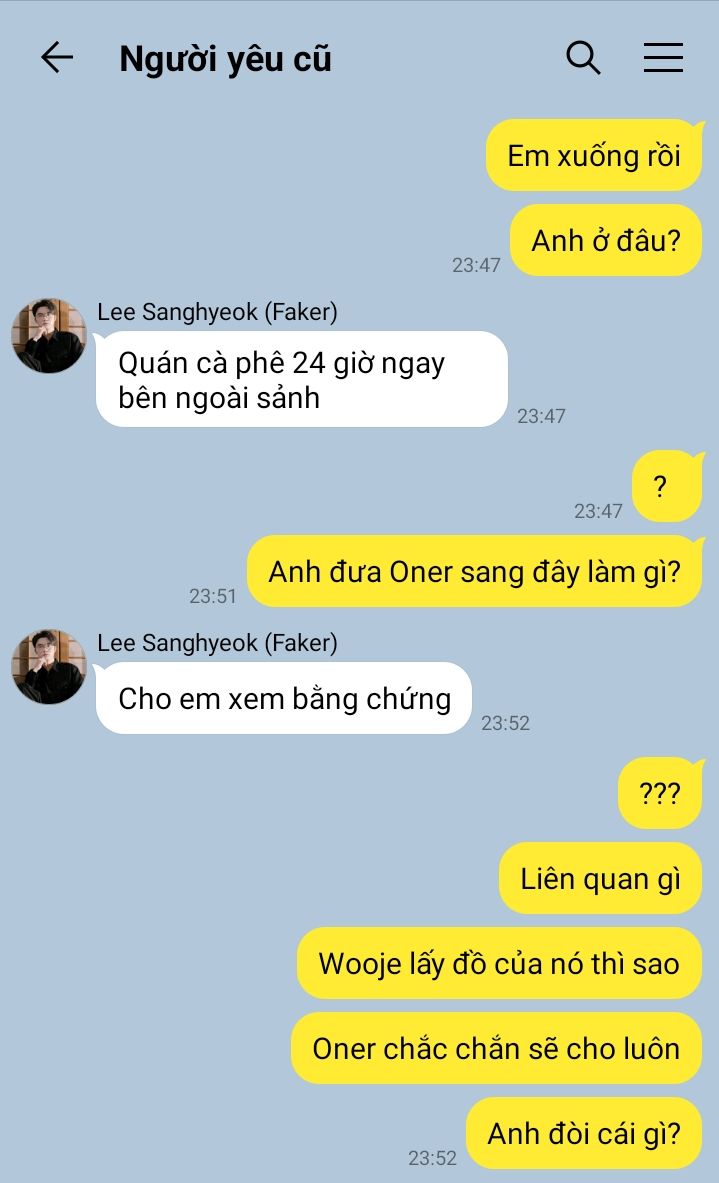Go back from the Người yêu cũ chat

(57, 58)
